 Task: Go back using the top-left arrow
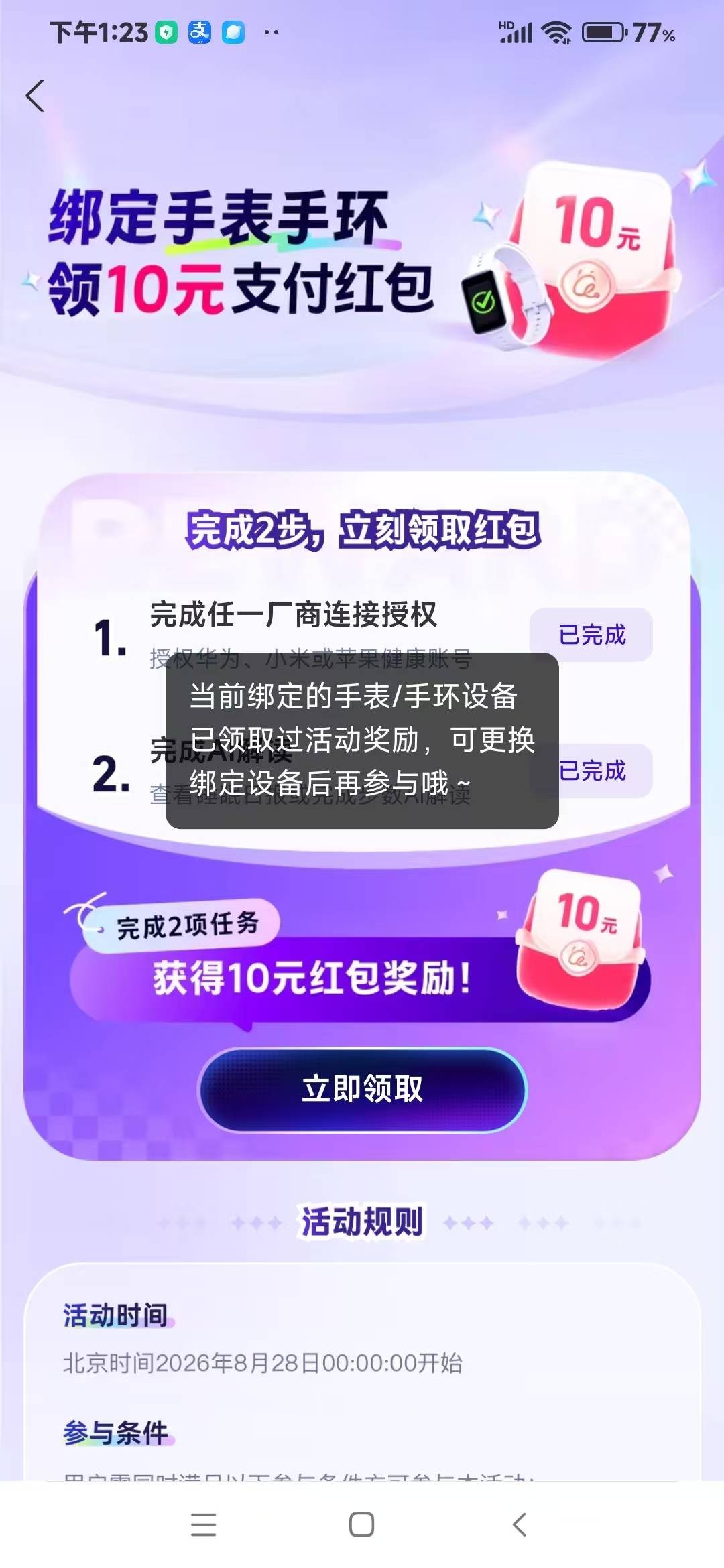(35, 96)
